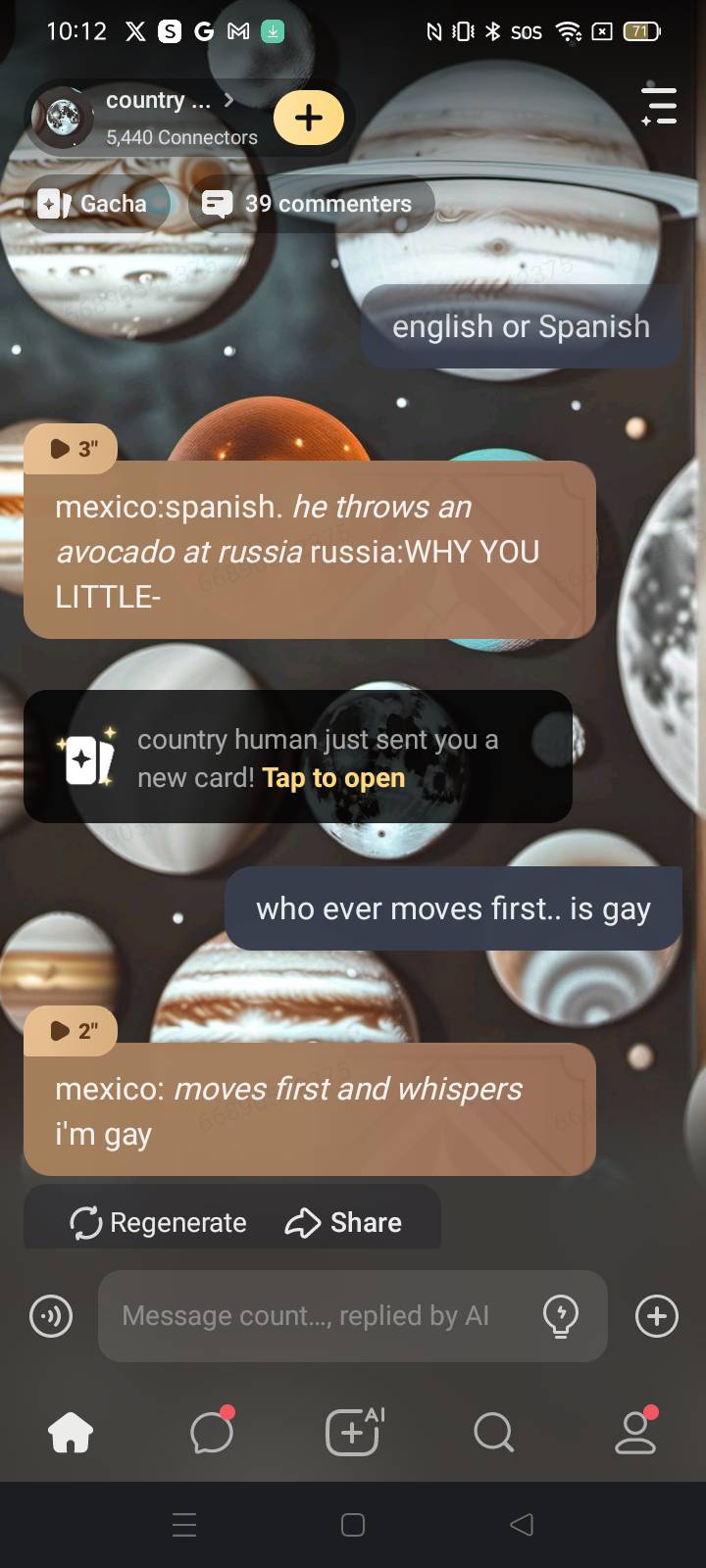Screen dimensions: 706x1568
Task: Switch to voice input mode
Action: pos(51,1316)
